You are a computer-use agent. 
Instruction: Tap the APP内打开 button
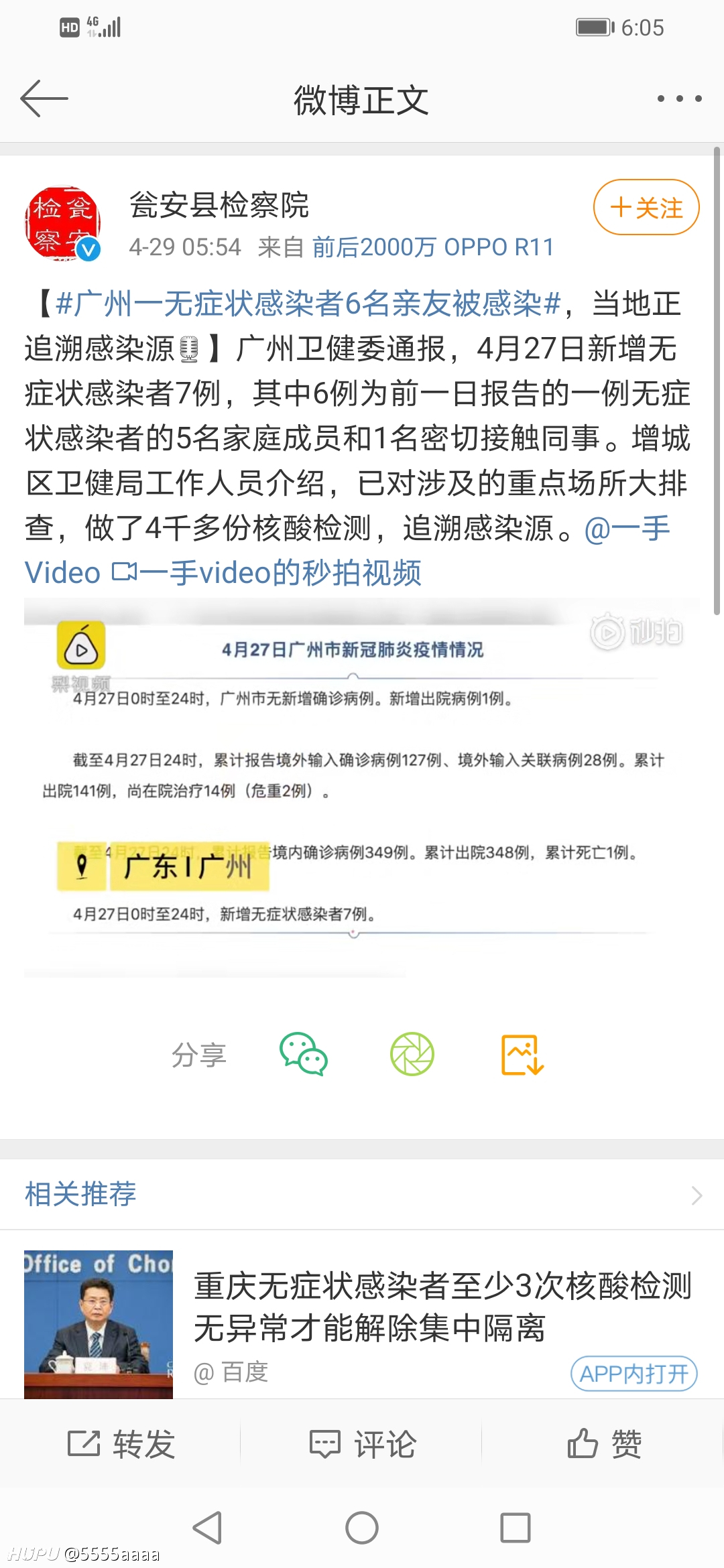pyautogui.click(x=634, y=1374)
